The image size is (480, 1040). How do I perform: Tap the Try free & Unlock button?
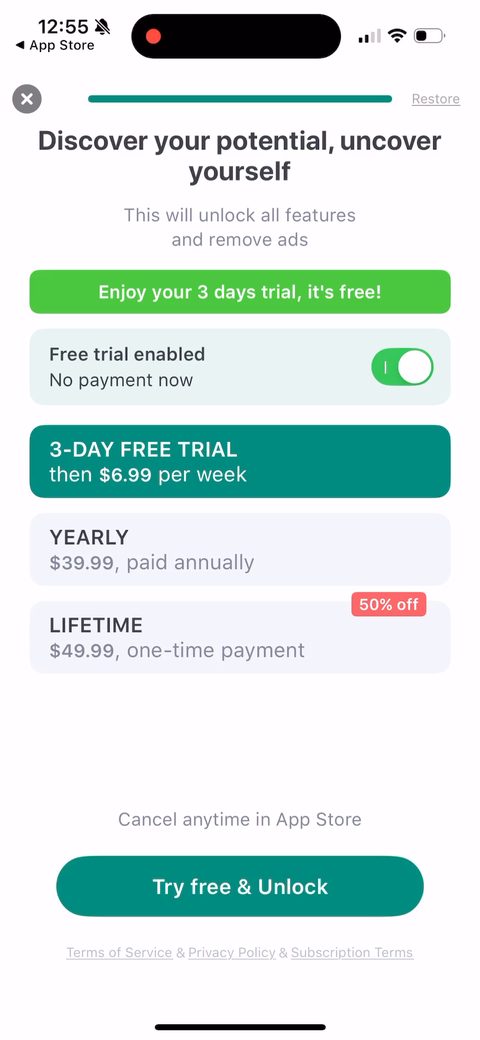tap(240, 886)
